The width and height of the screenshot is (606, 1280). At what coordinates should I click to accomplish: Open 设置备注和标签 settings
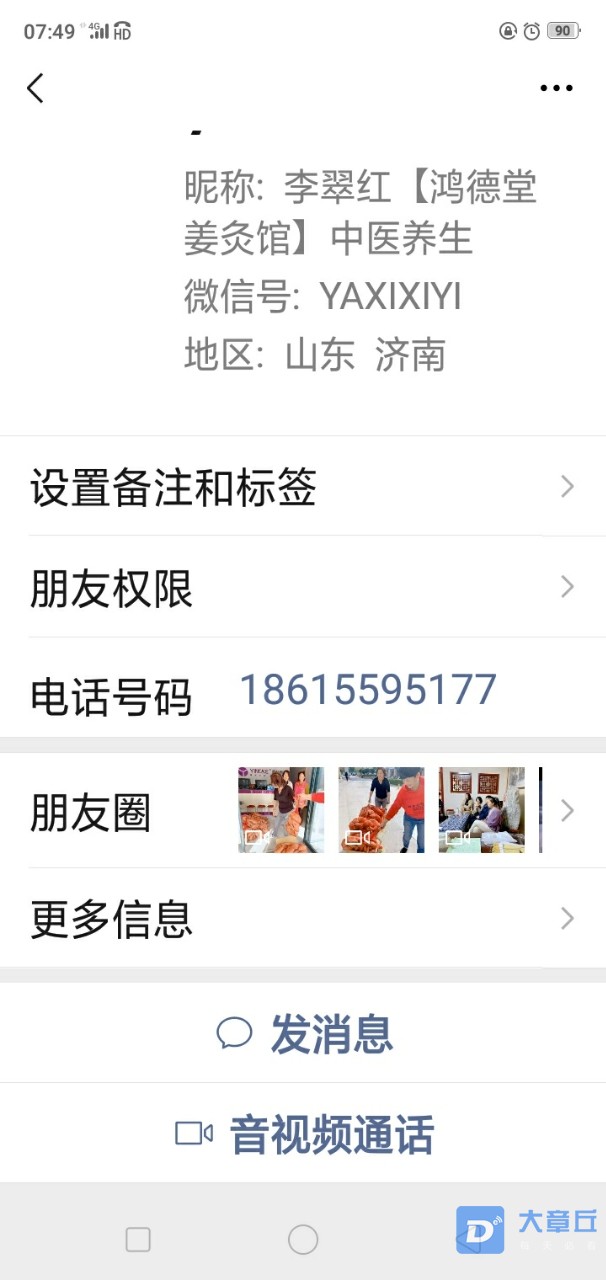point(302,488)
